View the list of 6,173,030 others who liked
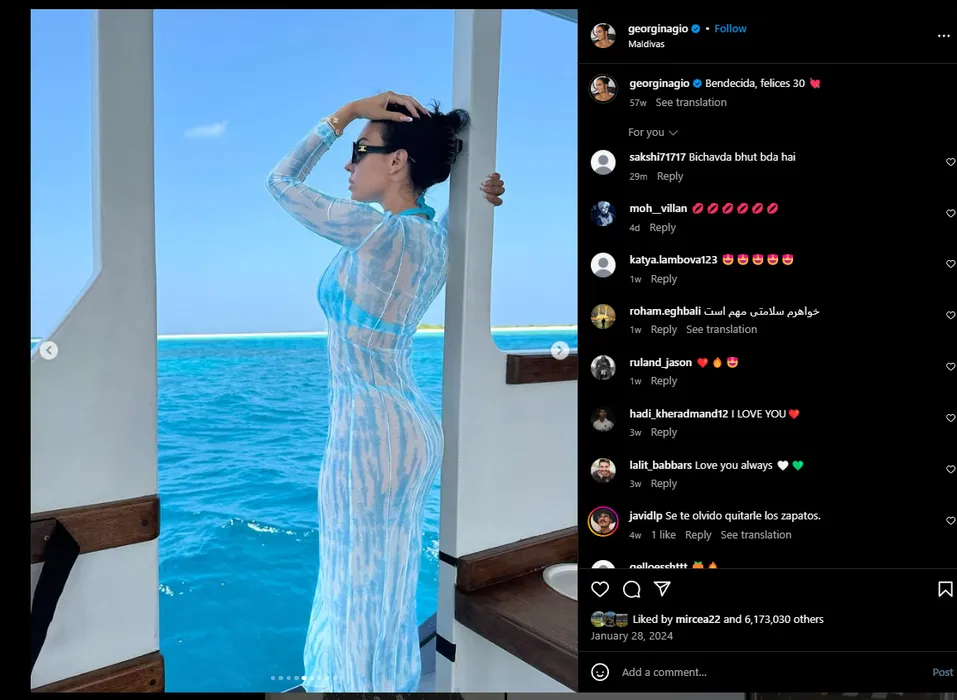 pyautogui.click(x=787, y=619)
